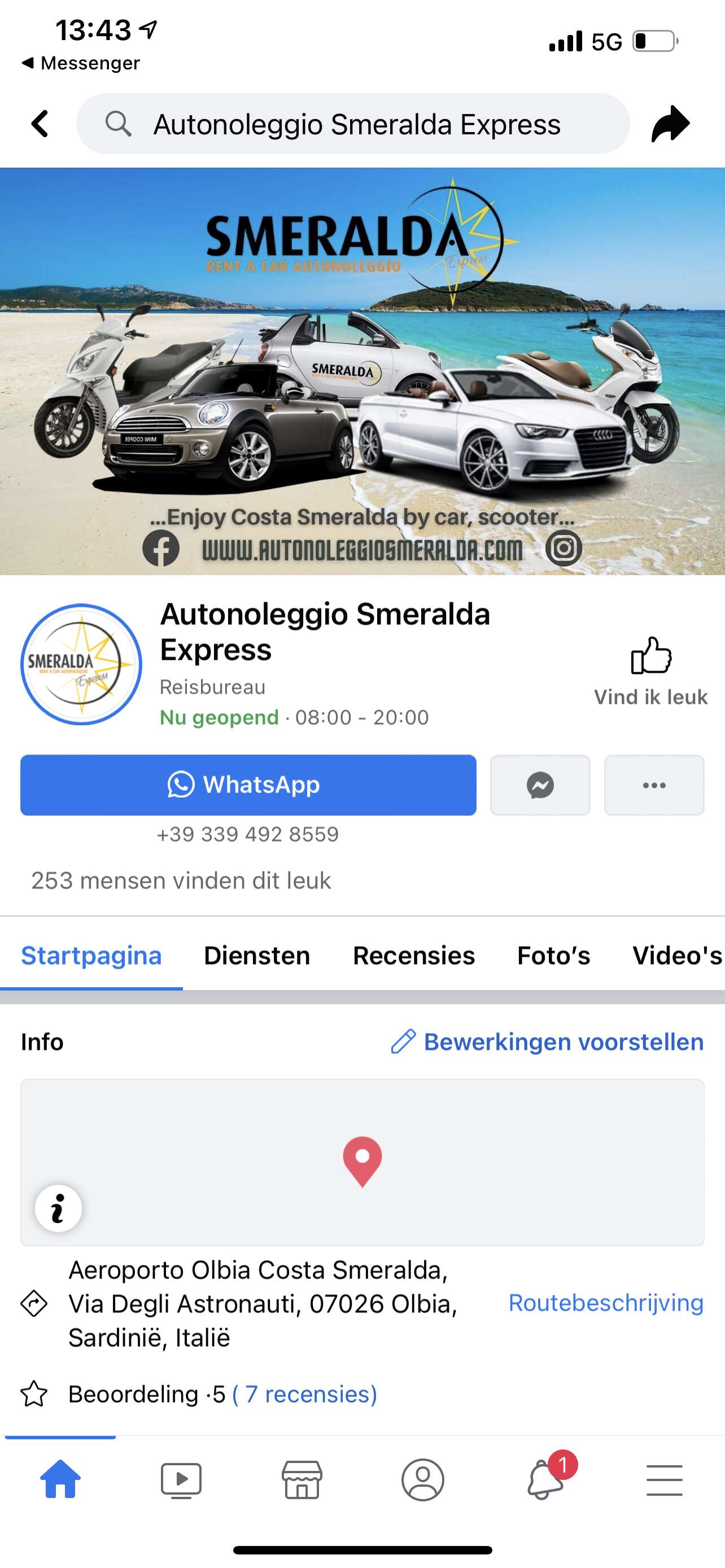The image size is (725, 1568).
Task: Open the hamburger menu in bottom bar
Action: (x=664, y=1480)
